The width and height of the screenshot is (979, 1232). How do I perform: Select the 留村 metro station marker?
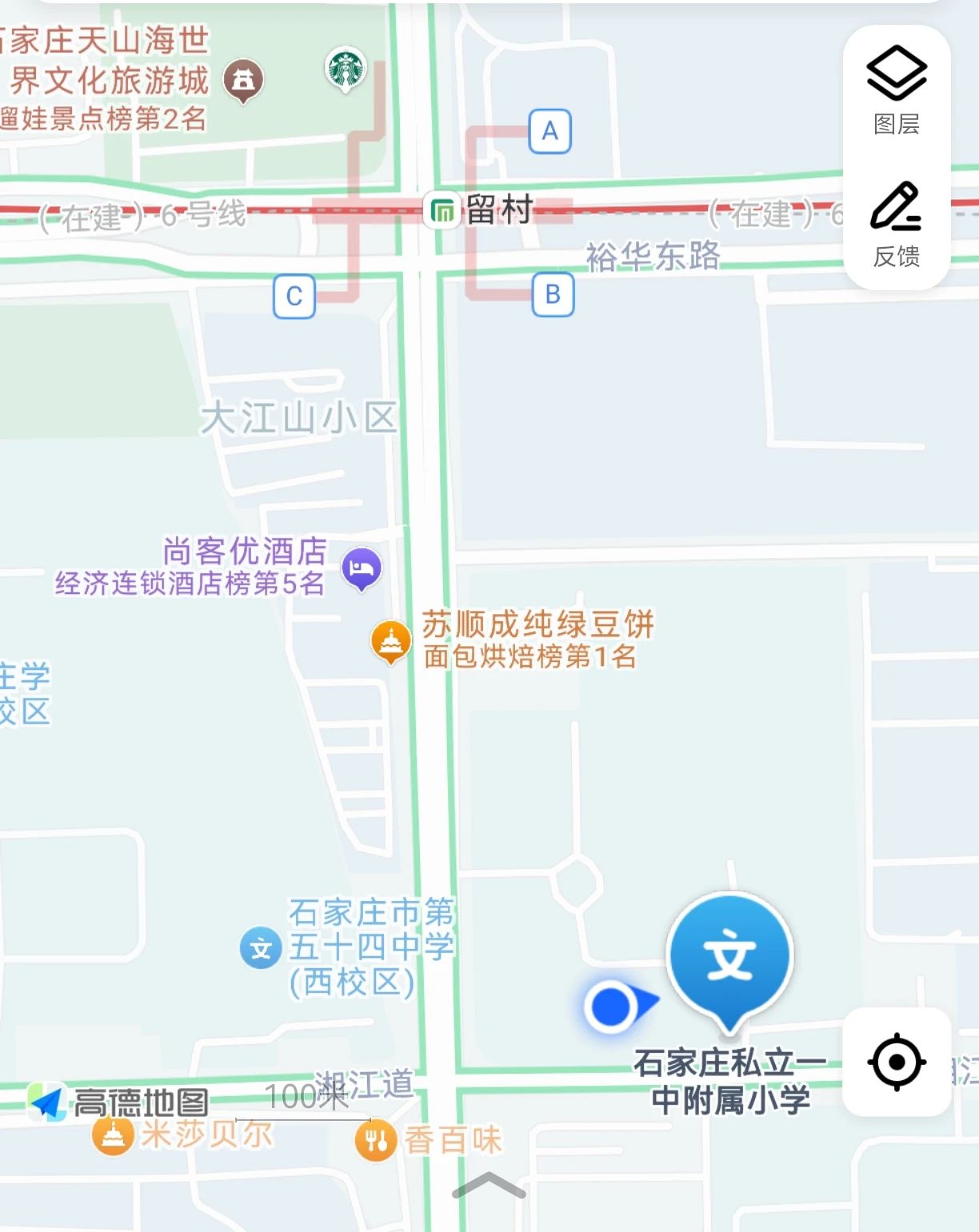[442, 210]
